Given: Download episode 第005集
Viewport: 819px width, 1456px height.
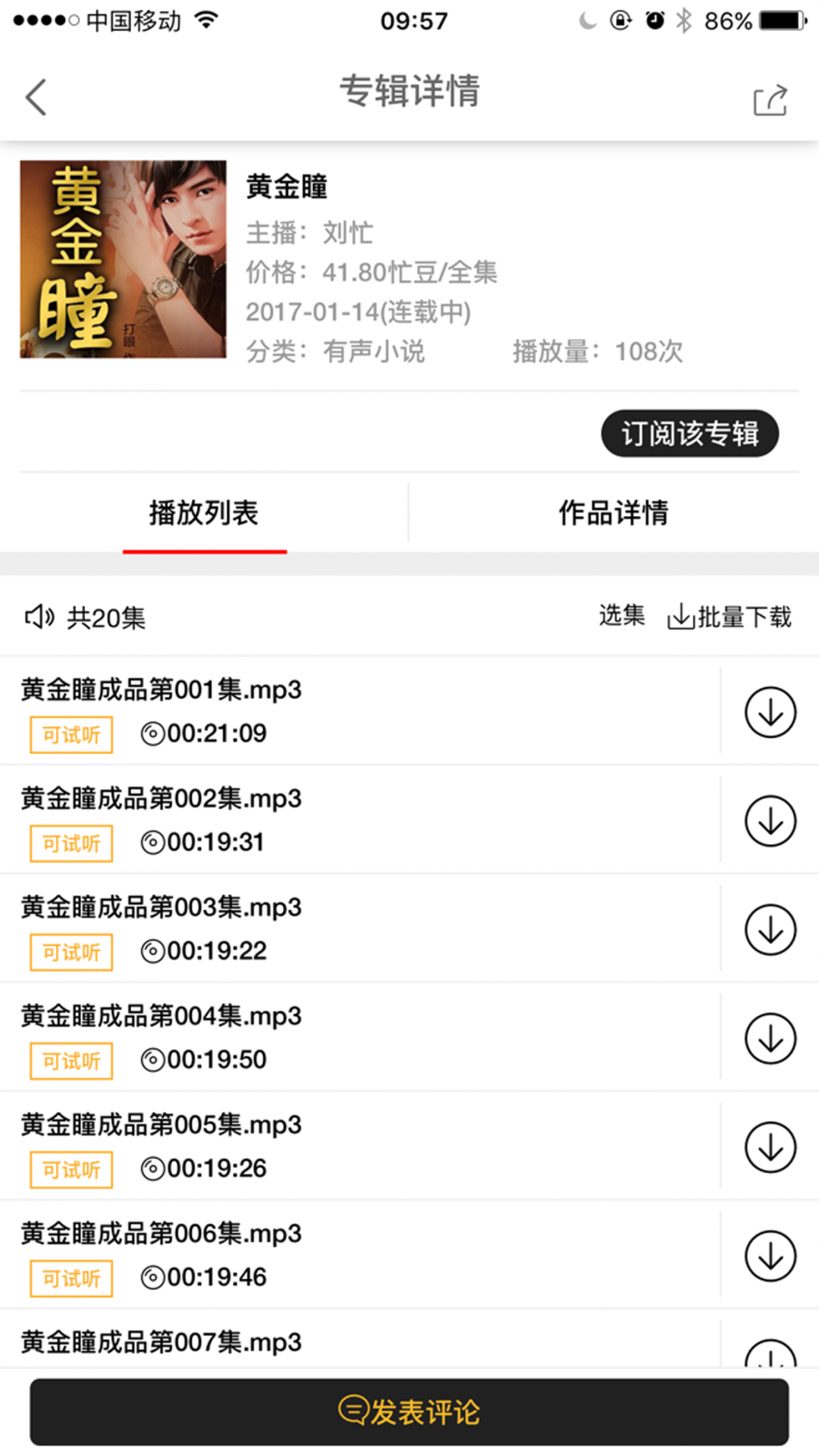Looking at the screenshot, I should pos(770,1147).
